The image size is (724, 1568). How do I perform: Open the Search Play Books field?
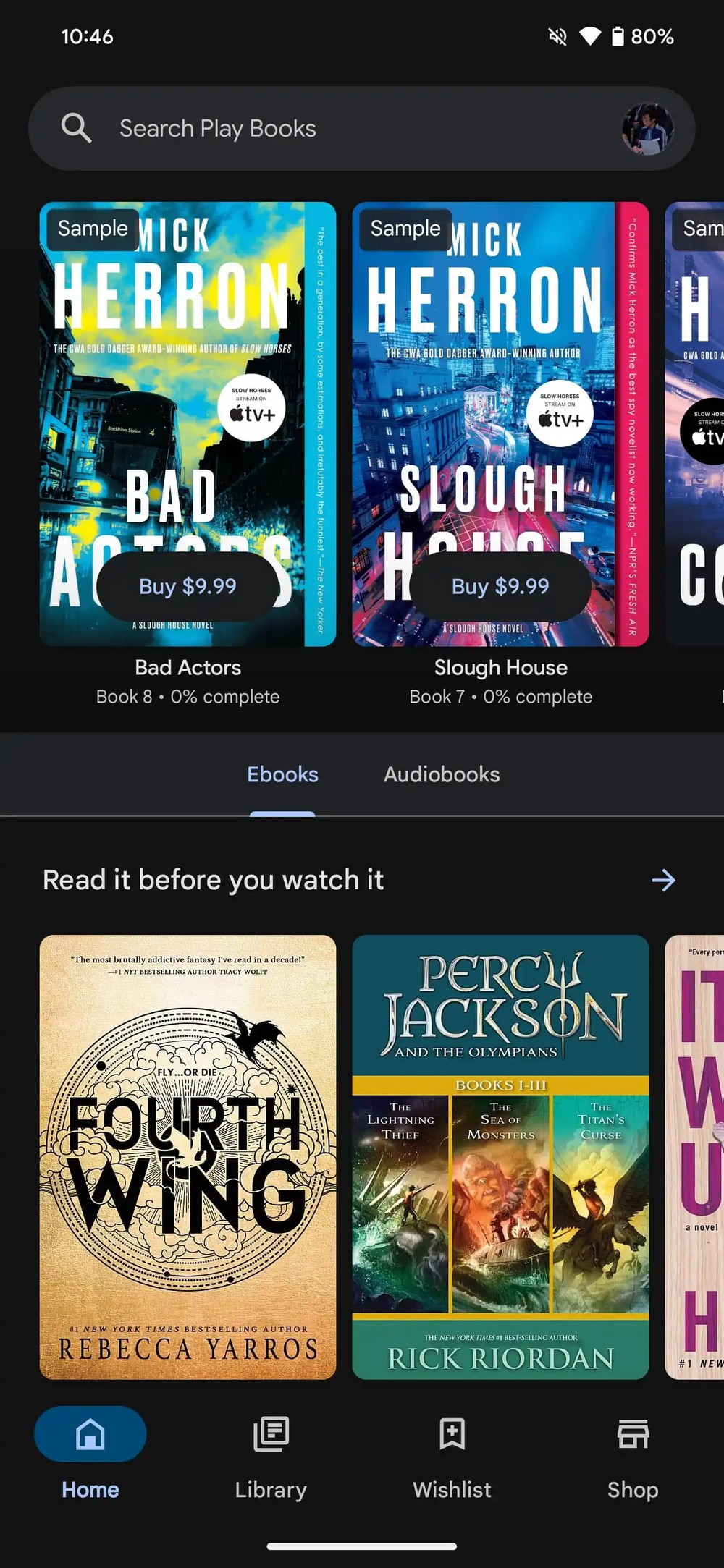[x=290, y=129]
